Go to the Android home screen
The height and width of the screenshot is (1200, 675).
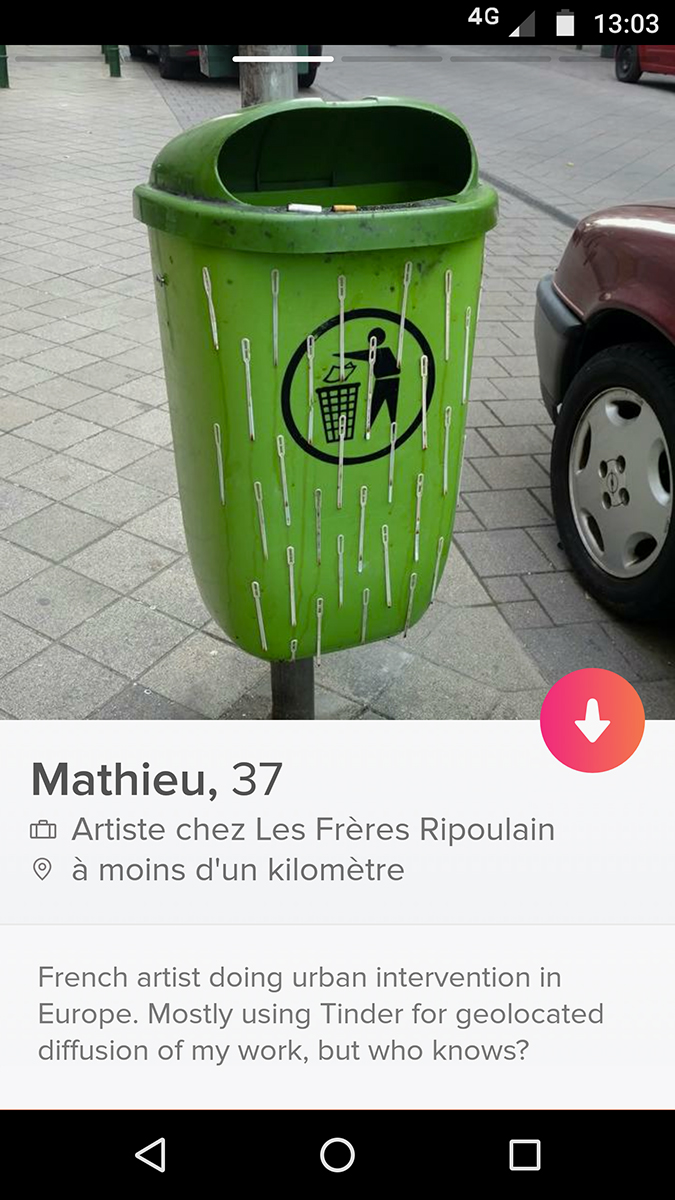(337, 1155)
